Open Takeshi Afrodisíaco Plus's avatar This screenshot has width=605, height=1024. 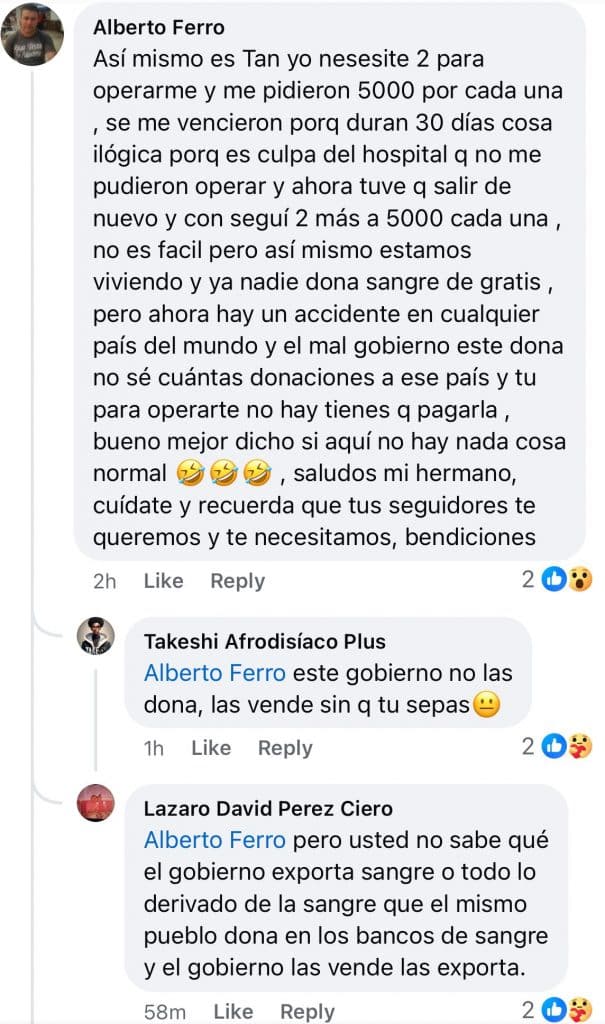tap(96, 636)
